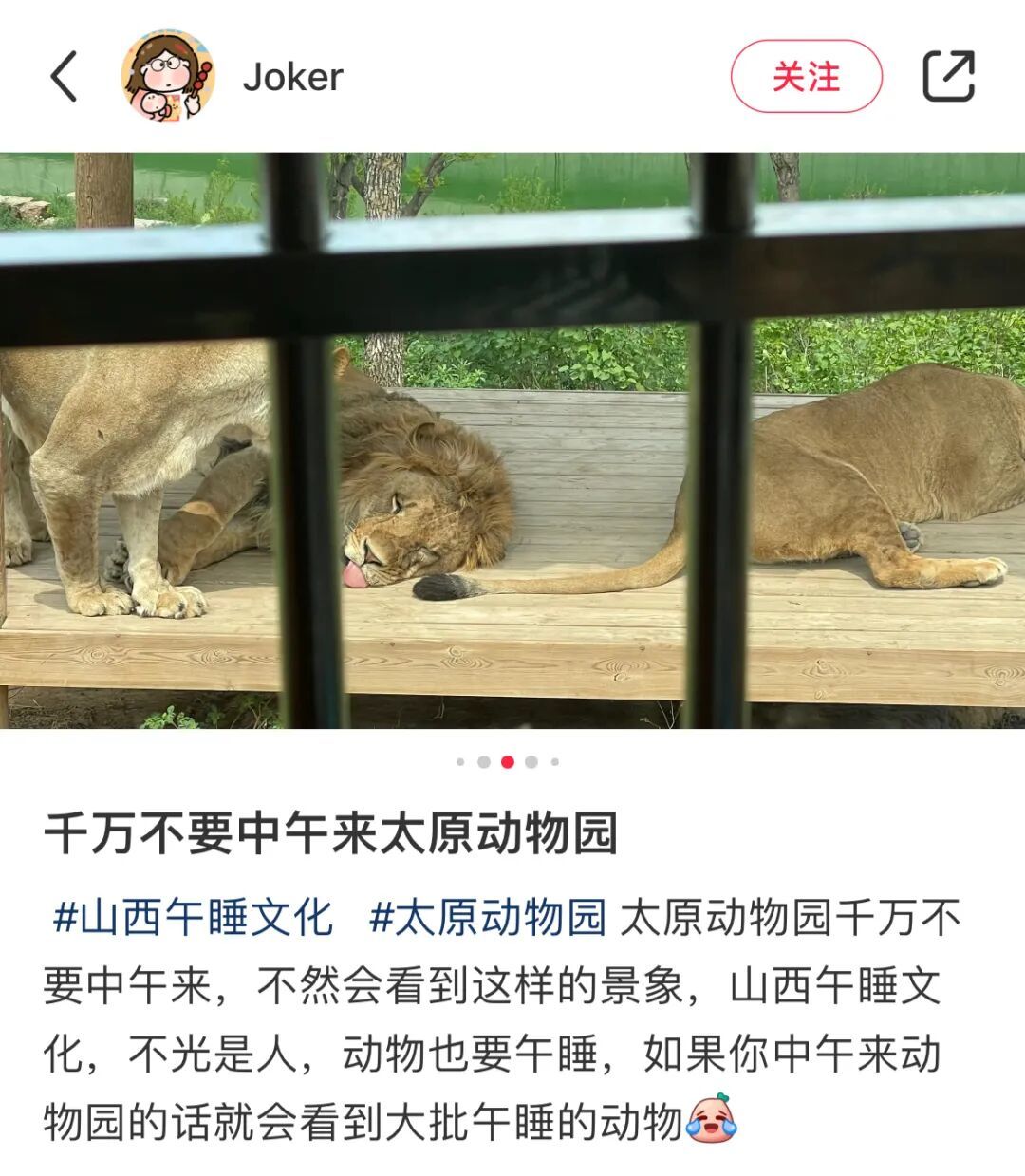This screenshot has width=1025, height=1176.
Task: Follow Joker with the 关注 button
Action: [806, 77]
